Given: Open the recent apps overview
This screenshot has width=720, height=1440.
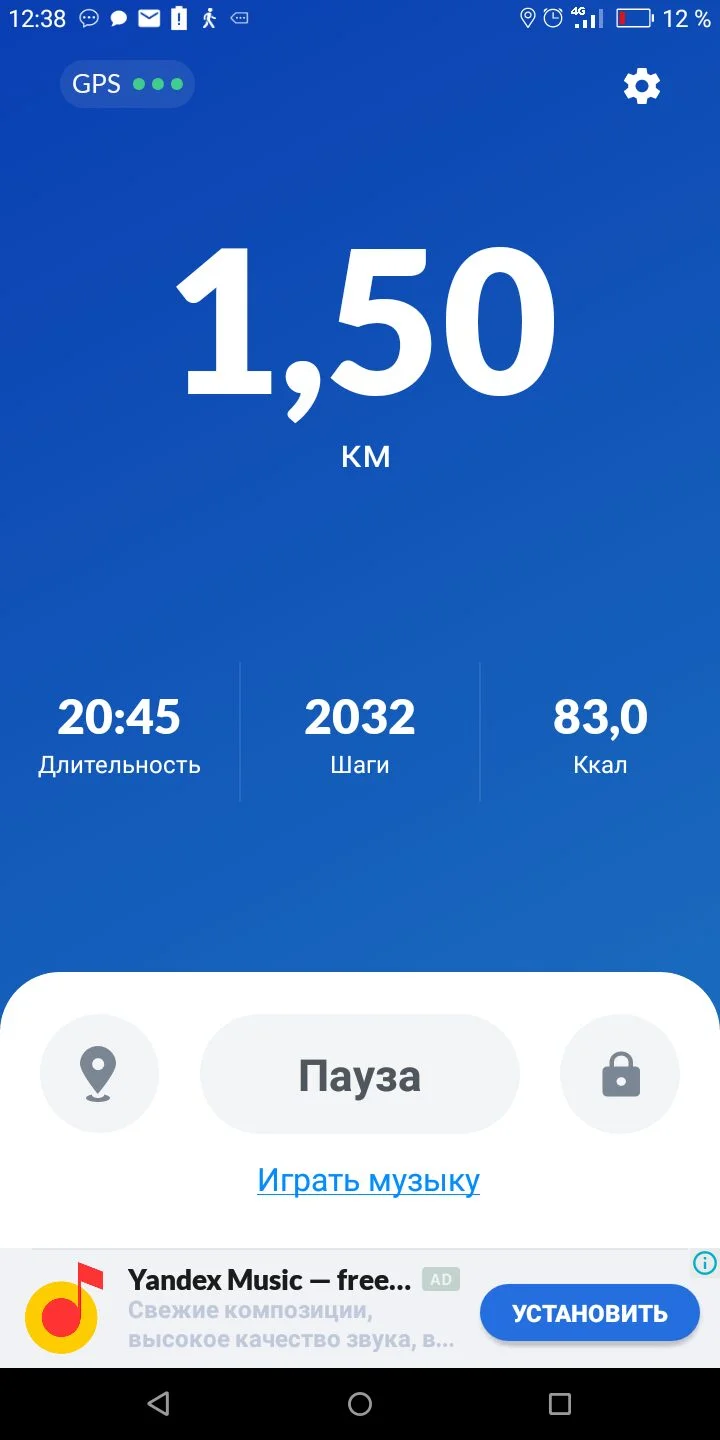Looking at the screenshot, I should tap(560, 1404).
